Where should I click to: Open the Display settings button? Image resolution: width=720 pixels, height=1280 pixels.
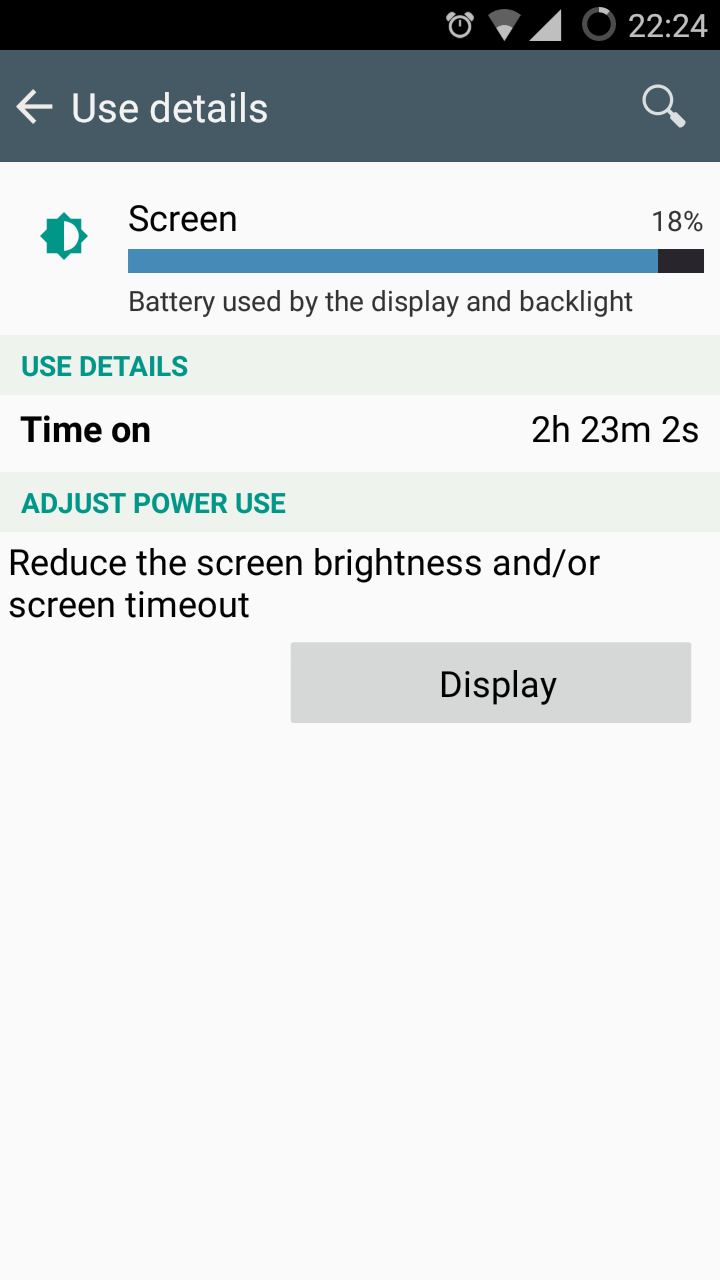491,683
